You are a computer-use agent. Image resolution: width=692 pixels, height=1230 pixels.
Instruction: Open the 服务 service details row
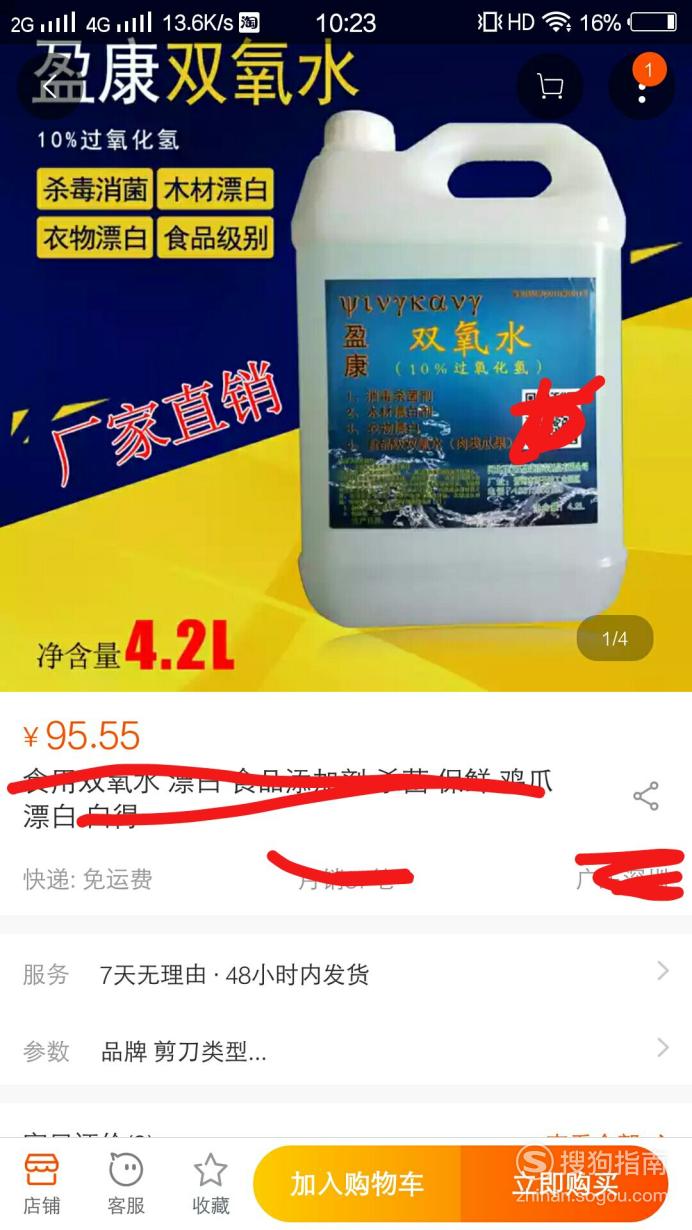click(345, 974)
